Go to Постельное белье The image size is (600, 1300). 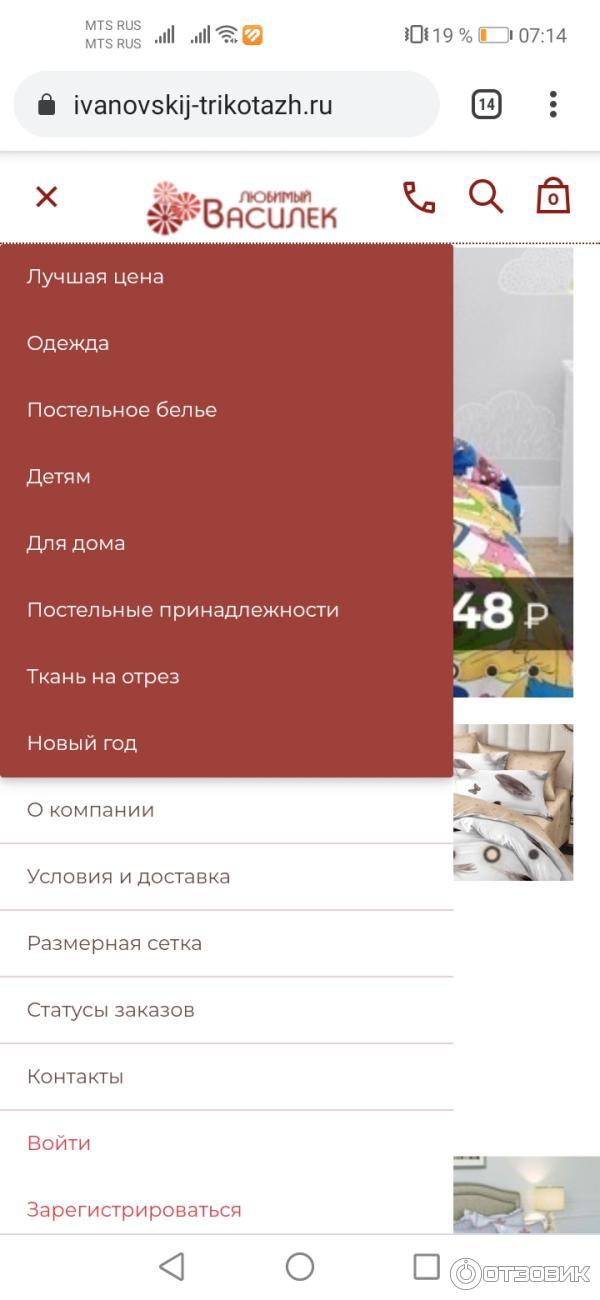122,410
